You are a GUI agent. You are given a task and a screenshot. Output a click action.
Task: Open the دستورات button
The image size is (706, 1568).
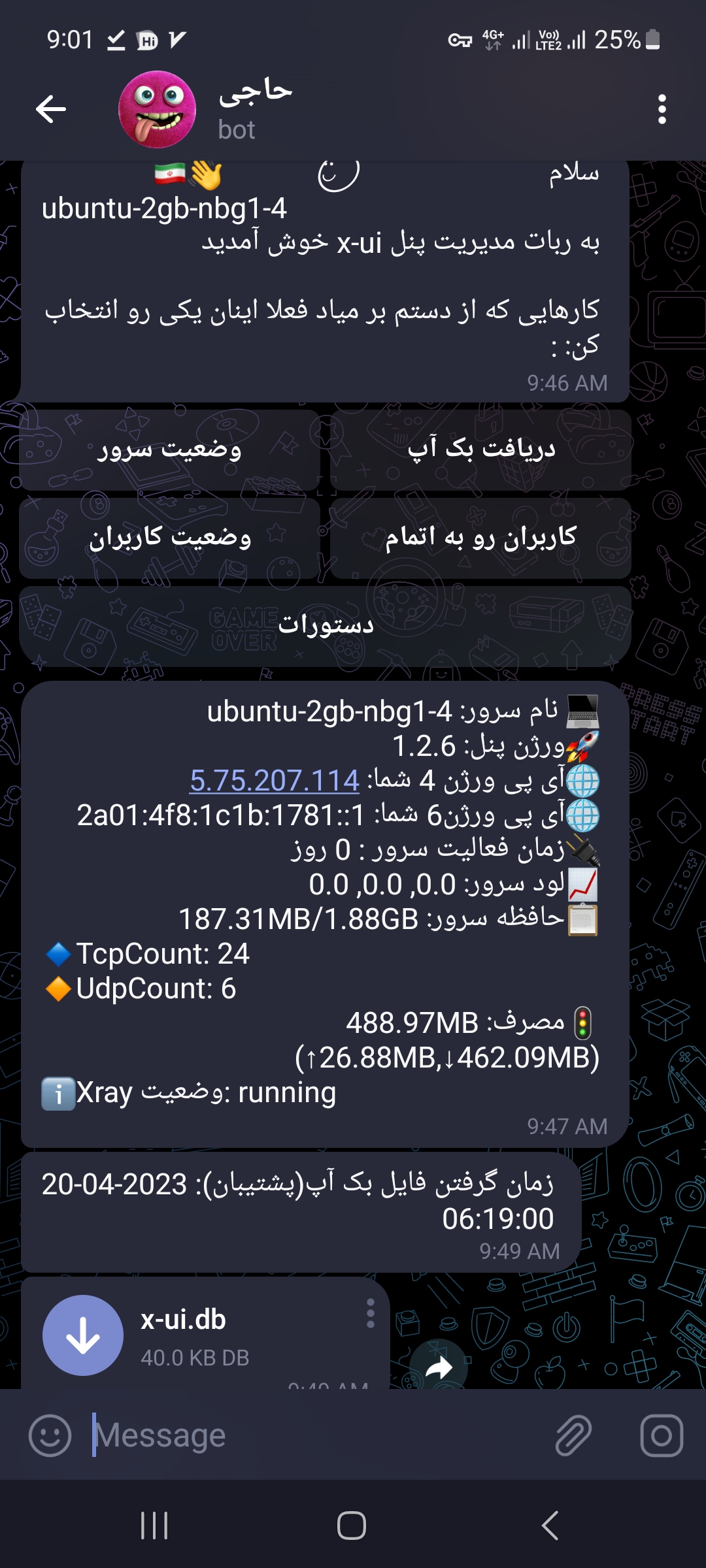point(326,626)
